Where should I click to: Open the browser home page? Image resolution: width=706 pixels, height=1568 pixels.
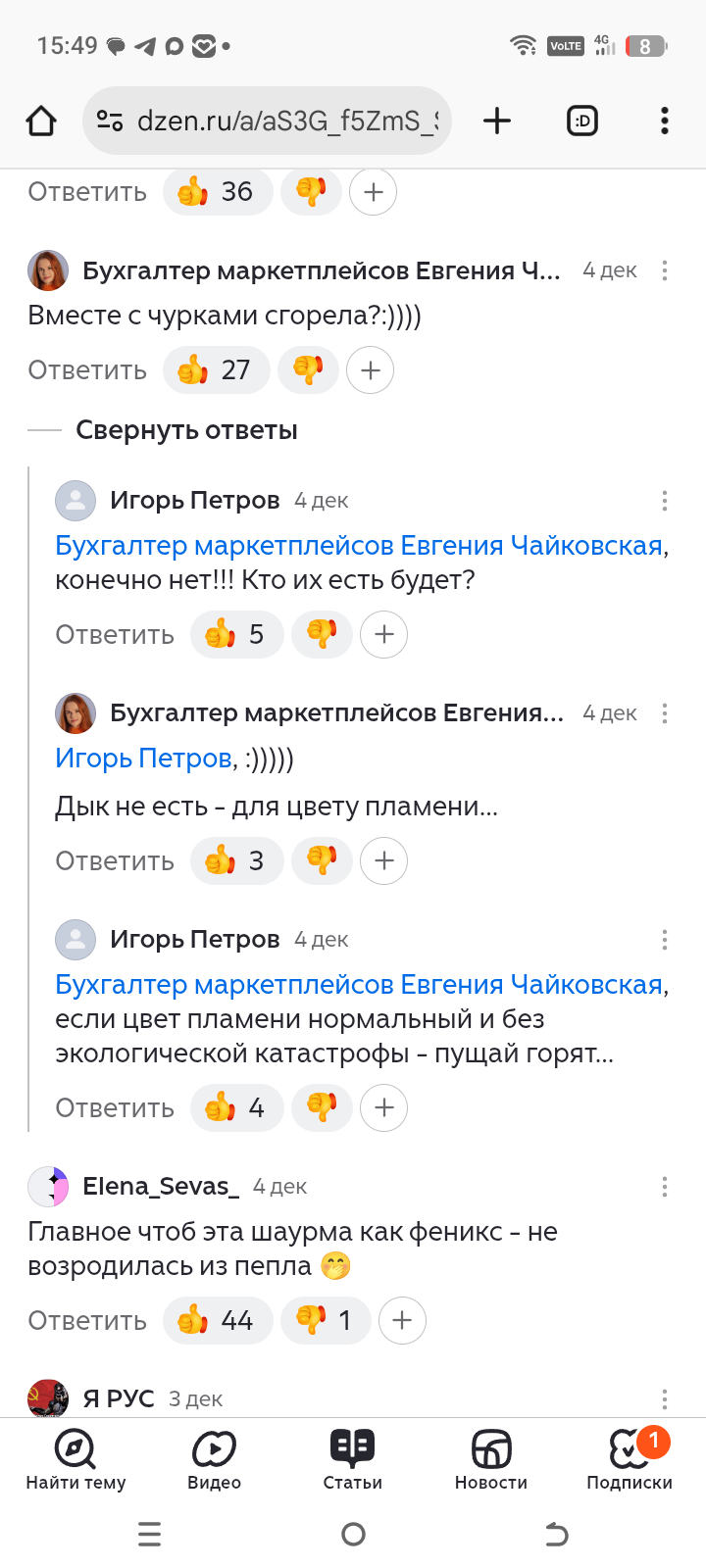(x=41, y=122)
